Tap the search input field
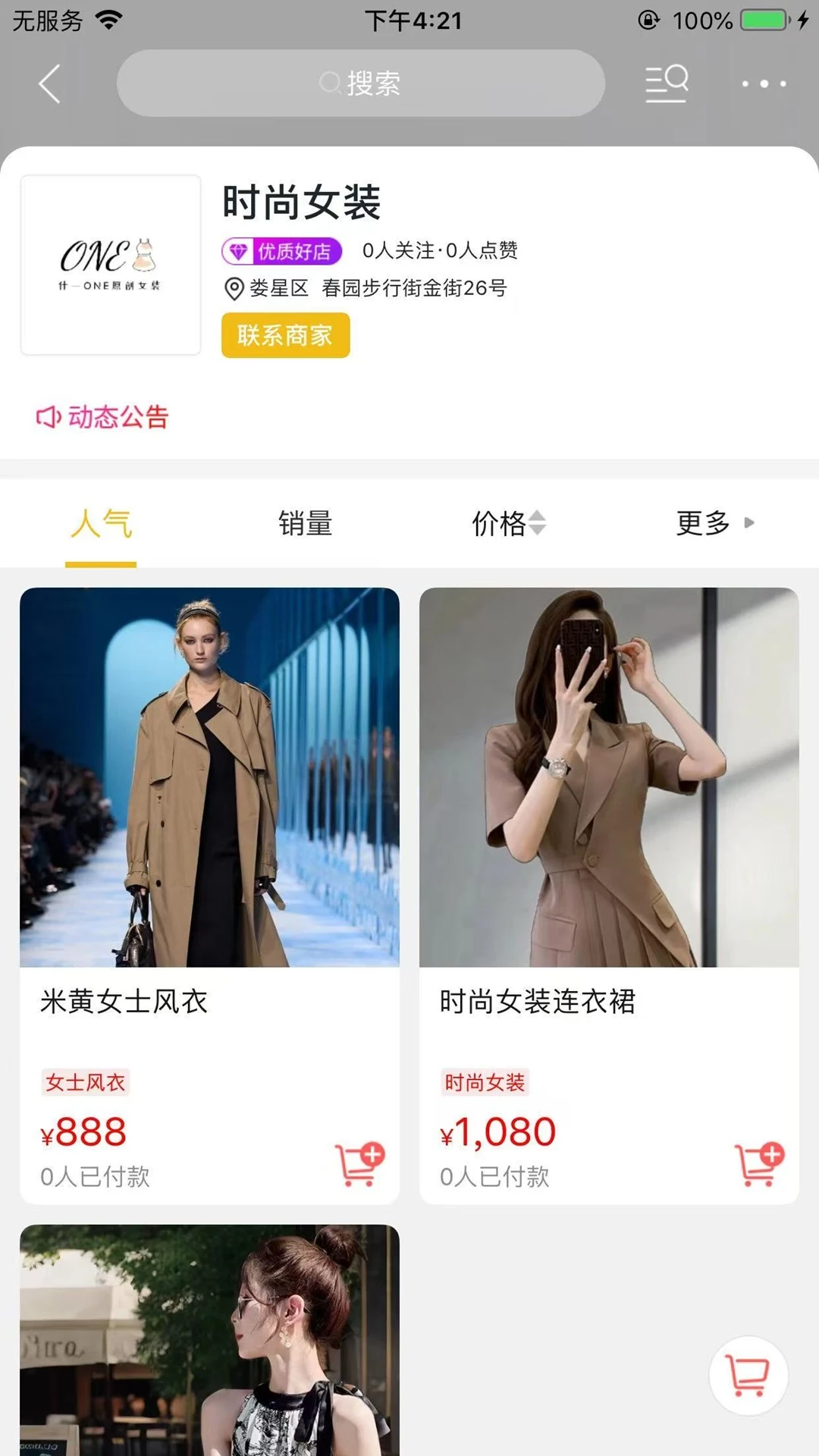This screenshot has width=819, height=1456. pos(361,83)
